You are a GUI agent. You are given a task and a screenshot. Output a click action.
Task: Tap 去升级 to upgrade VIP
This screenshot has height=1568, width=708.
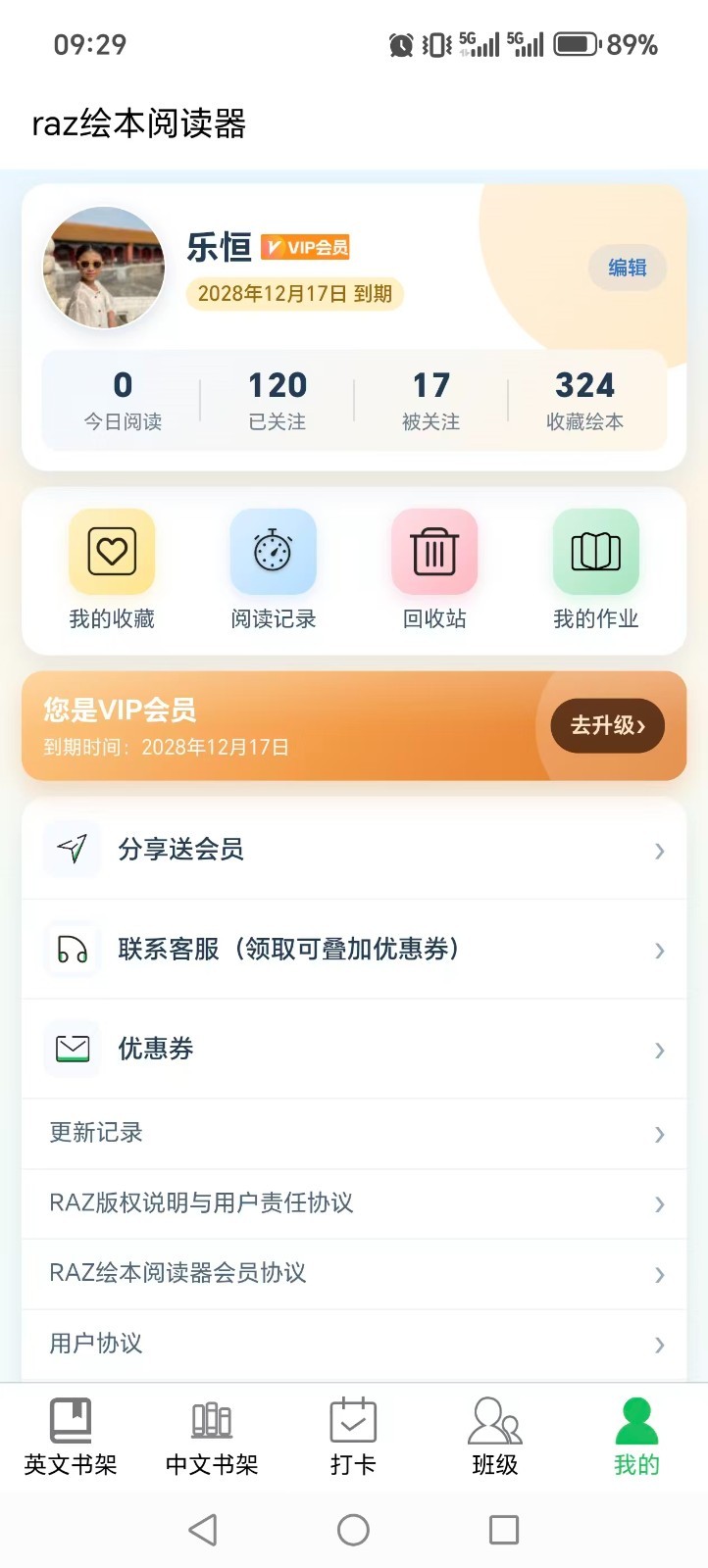coord(608,725)
